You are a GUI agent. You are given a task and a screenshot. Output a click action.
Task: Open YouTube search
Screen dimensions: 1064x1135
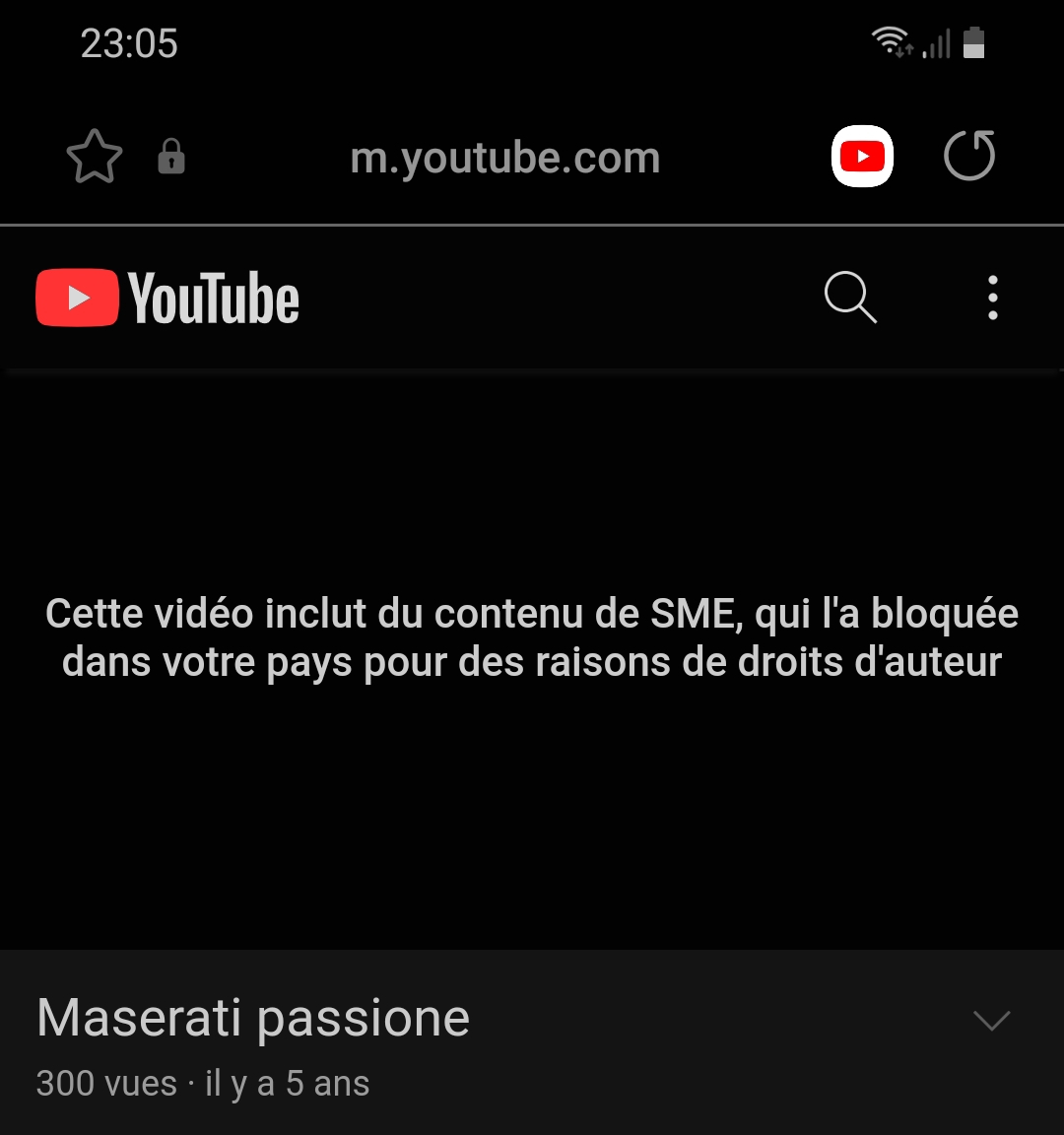pyautogui.click(x=850, y=298)
